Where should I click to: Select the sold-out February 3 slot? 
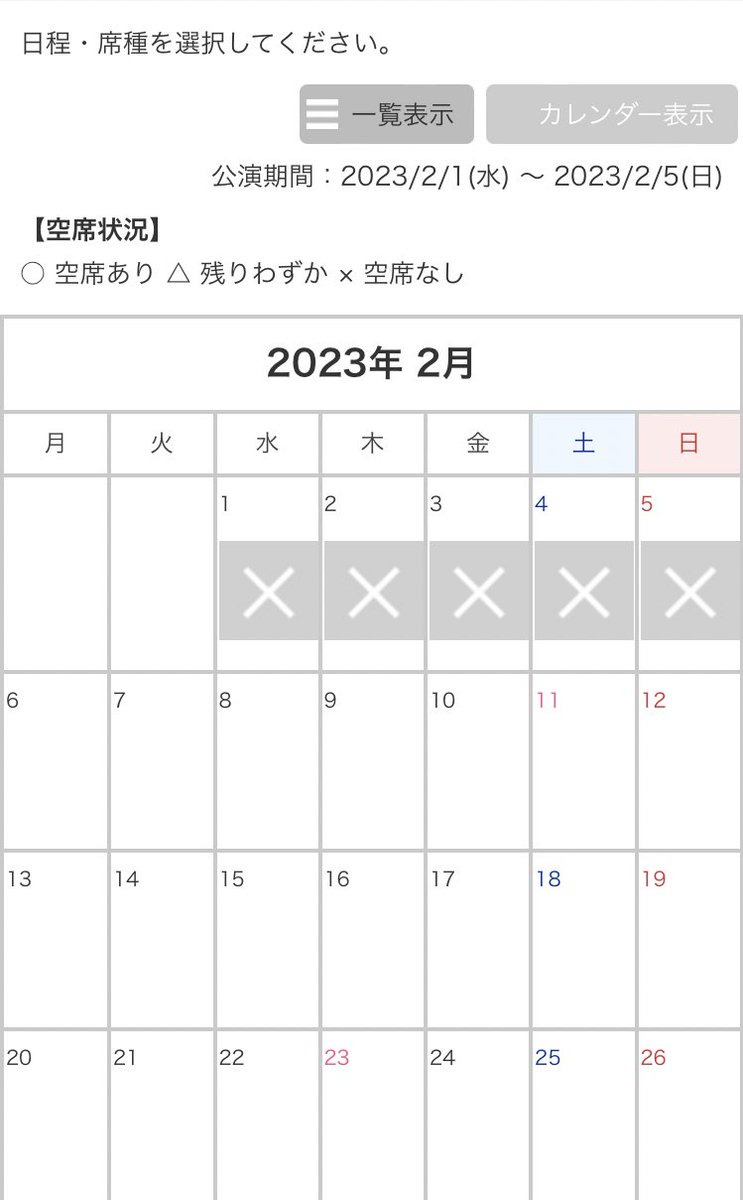click(x=479, y=591)
